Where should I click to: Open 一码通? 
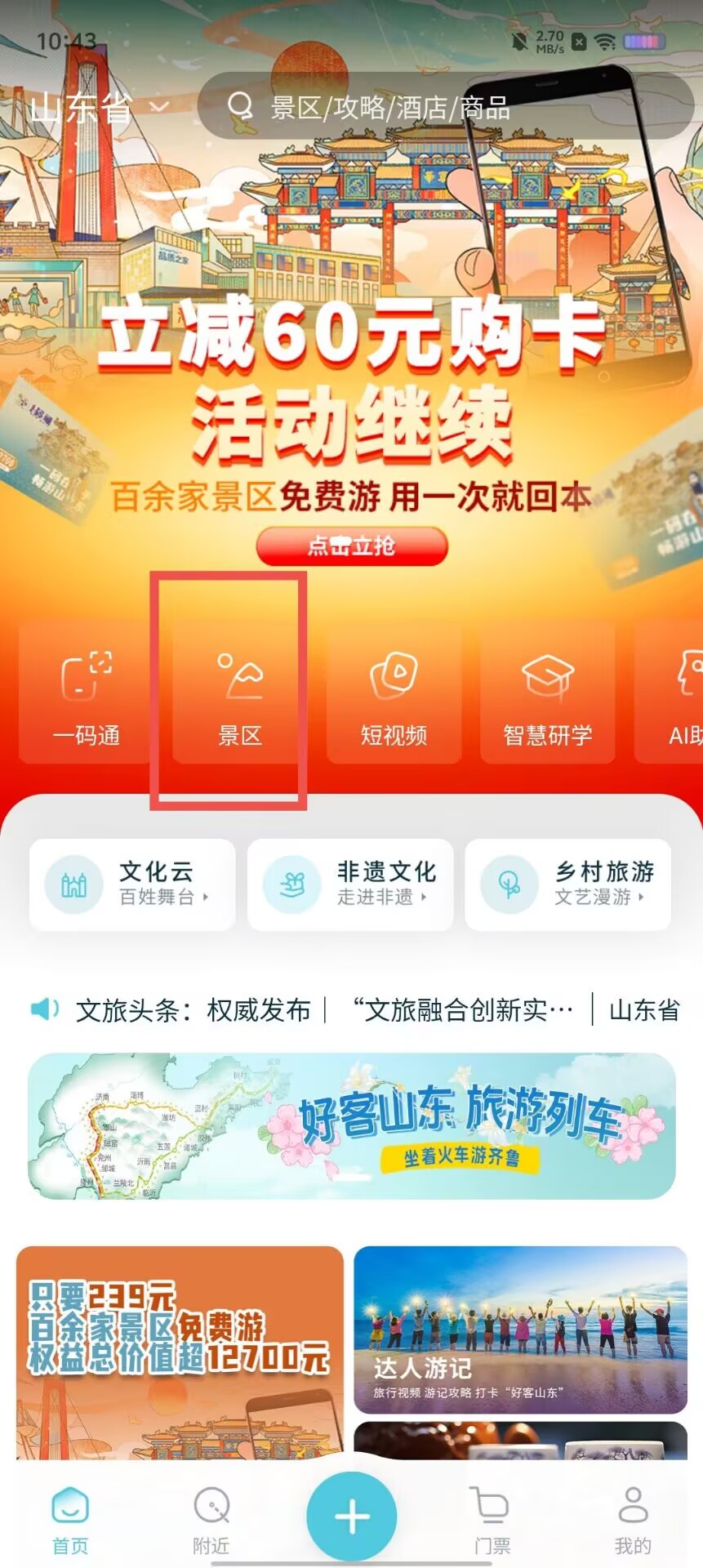point(86,693)
